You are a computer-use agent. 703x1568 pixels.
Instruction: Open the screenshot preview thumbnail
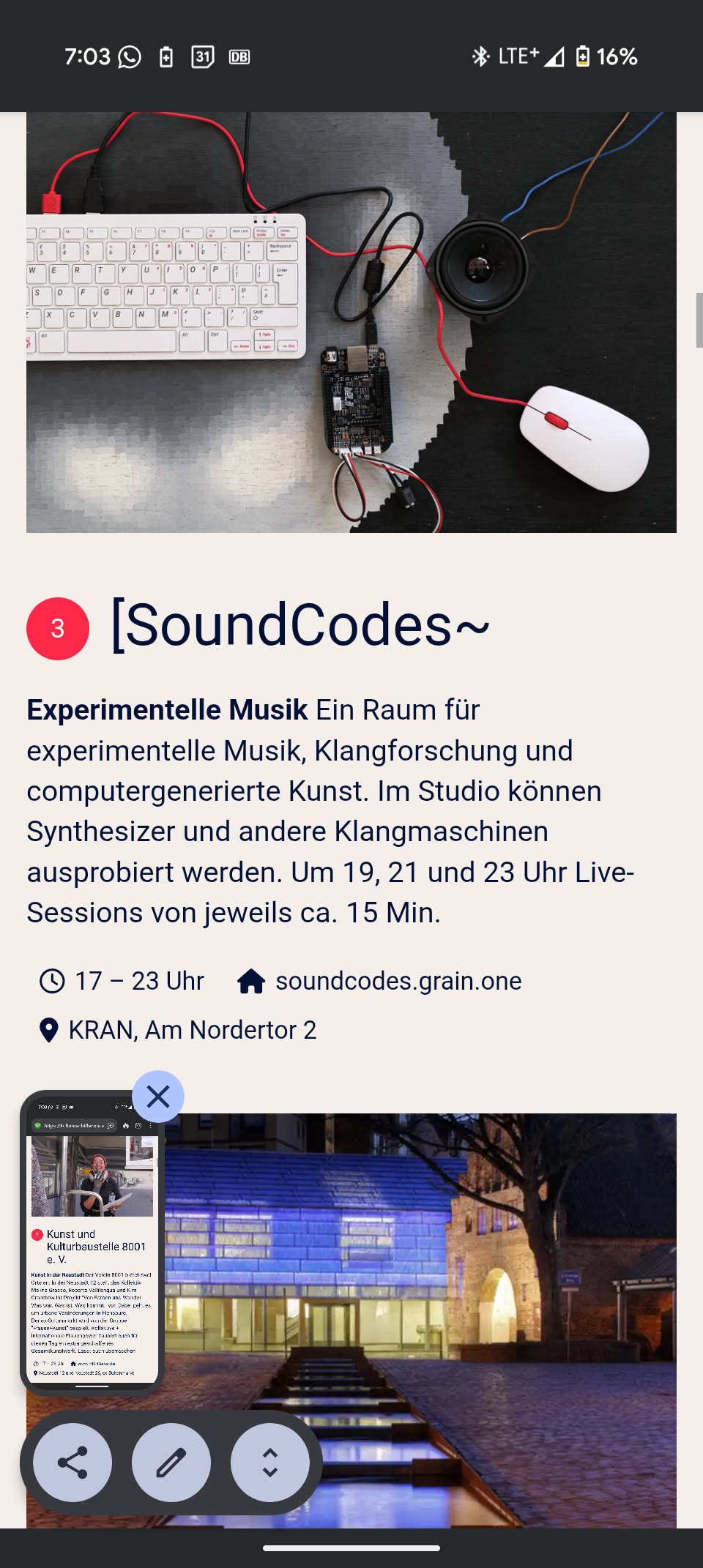[x=92, y=1244]
